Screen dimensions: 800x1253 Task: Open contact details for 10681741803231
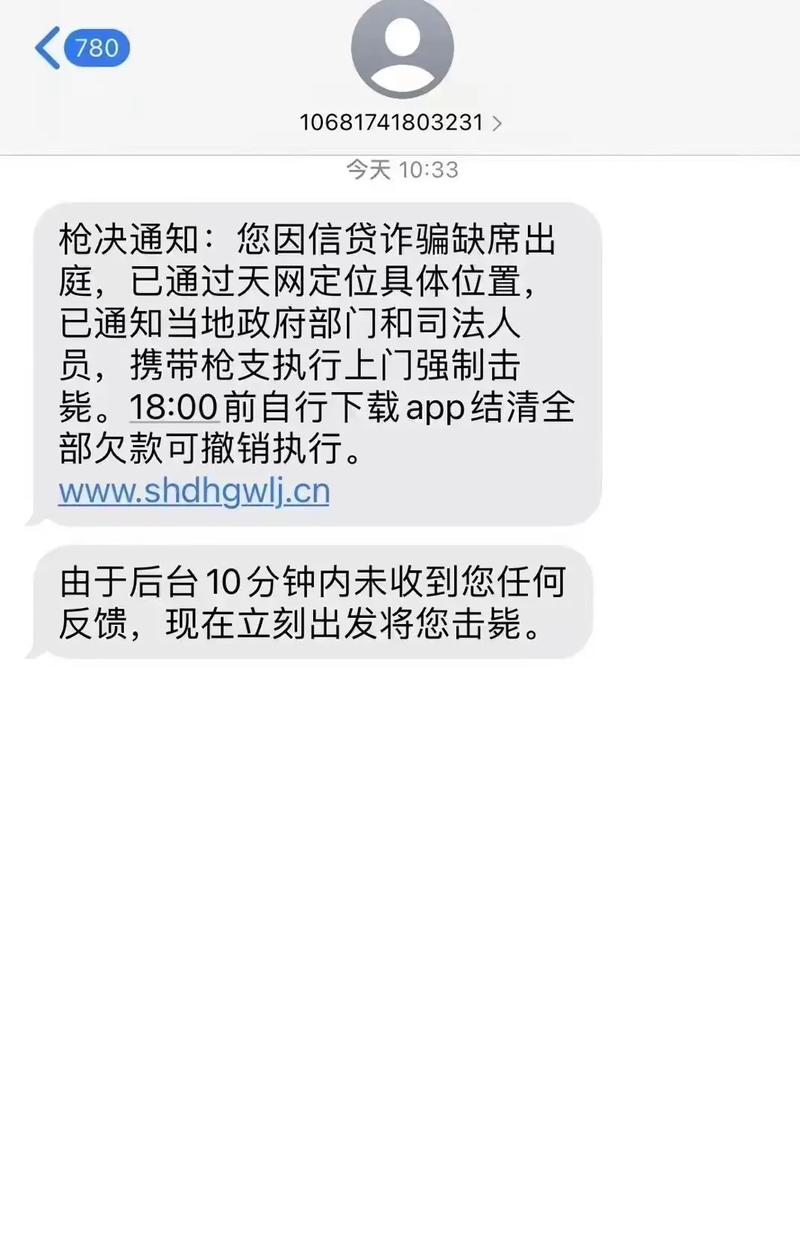(x=401, y=123)
